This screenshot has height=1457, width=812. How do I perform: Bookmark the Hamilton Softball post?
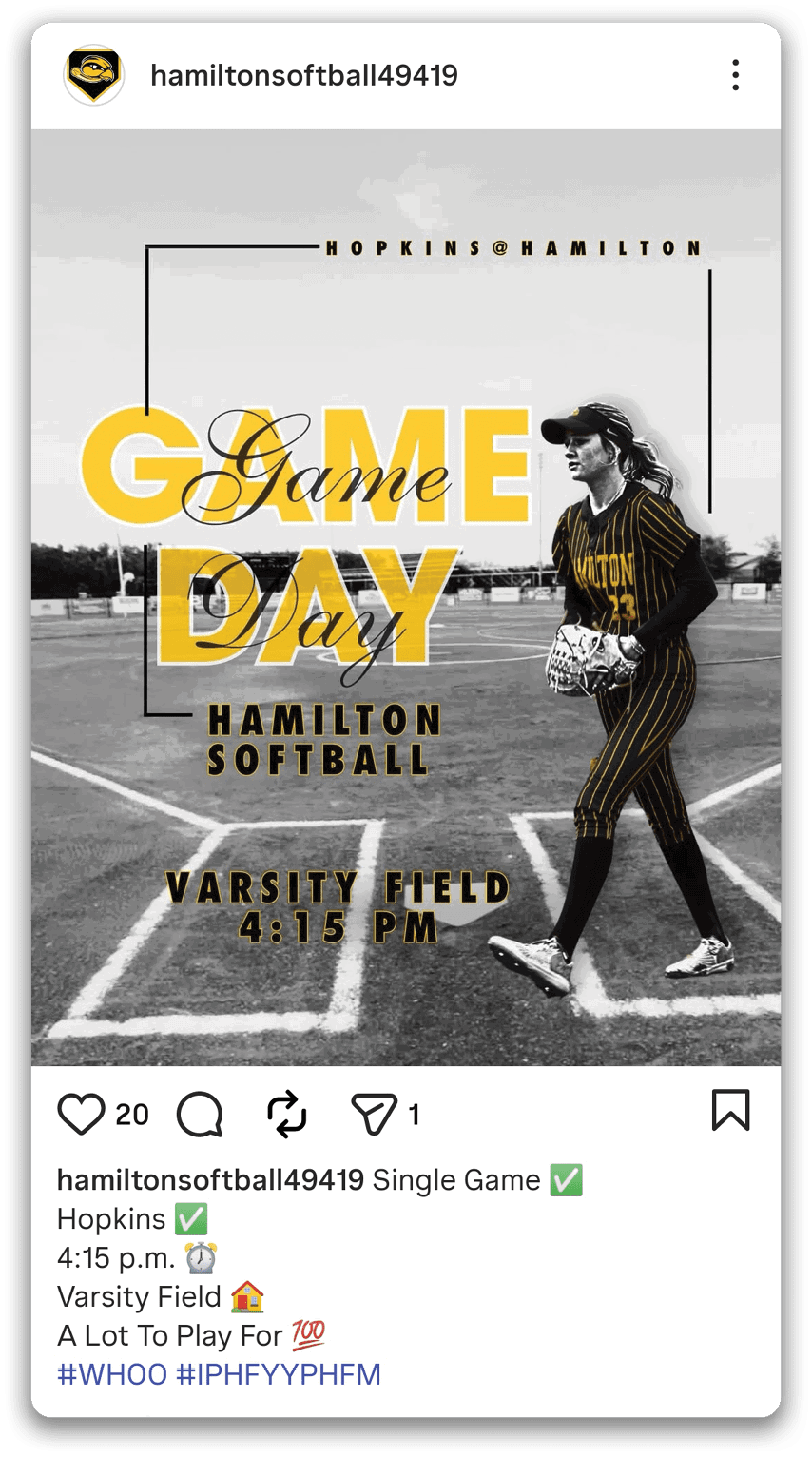point(730,1111)
